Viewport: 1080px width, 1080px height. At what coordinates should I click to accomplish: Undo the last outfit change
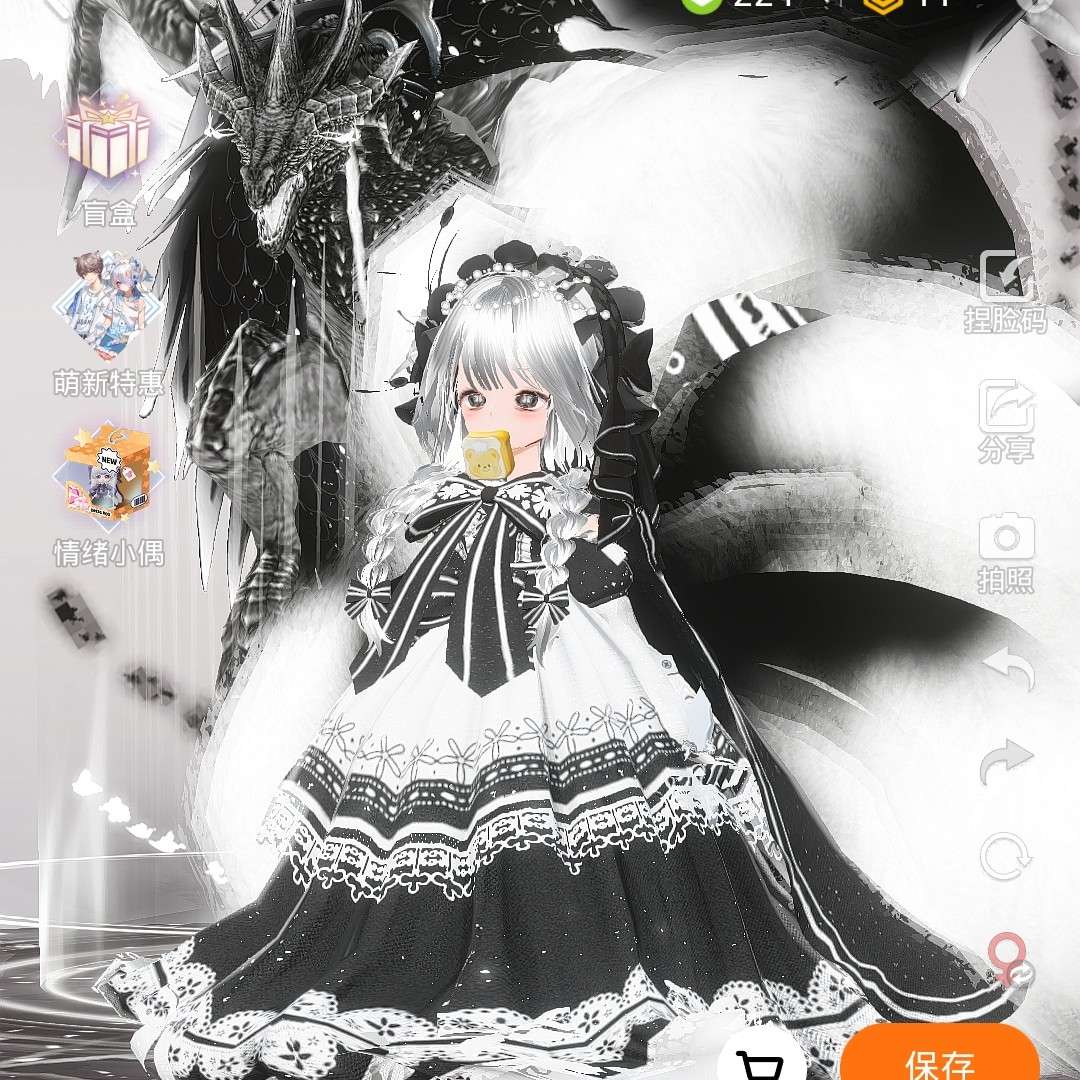click(x=1006, y=668)
